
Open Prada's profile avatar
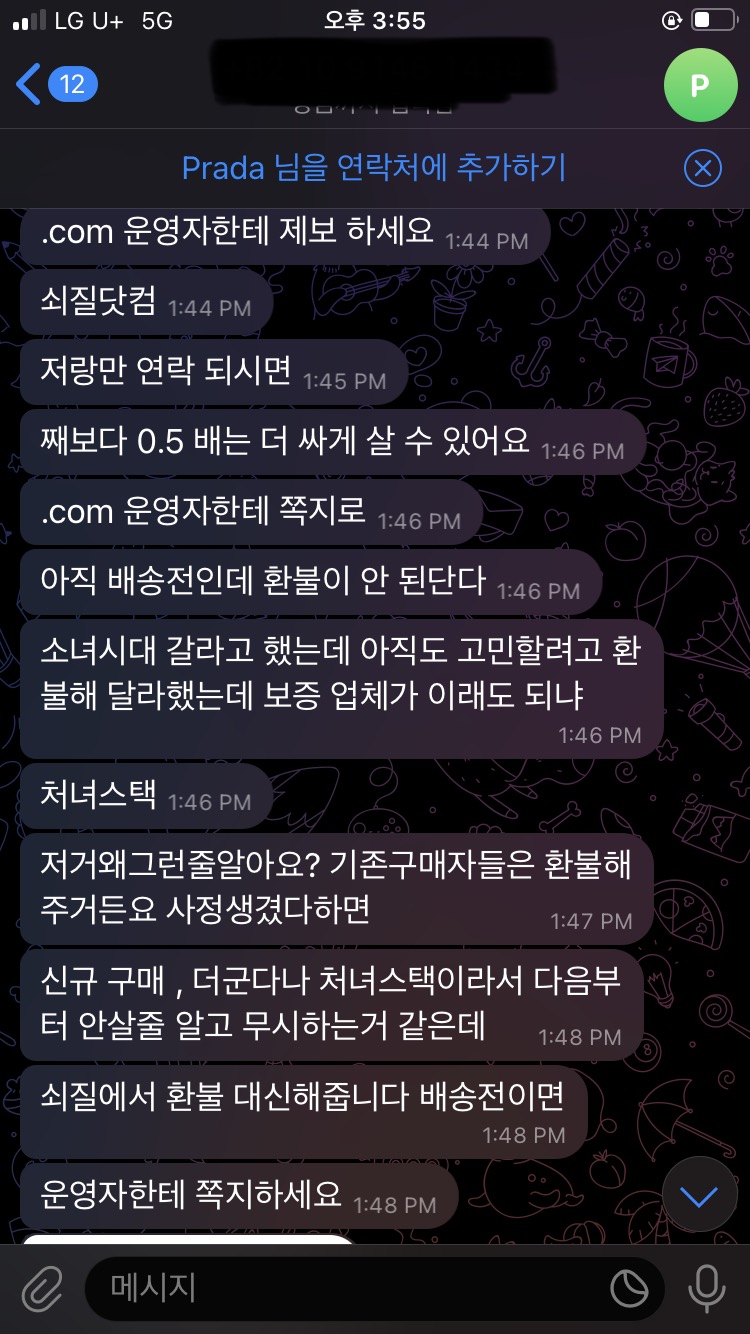point(700,85)
